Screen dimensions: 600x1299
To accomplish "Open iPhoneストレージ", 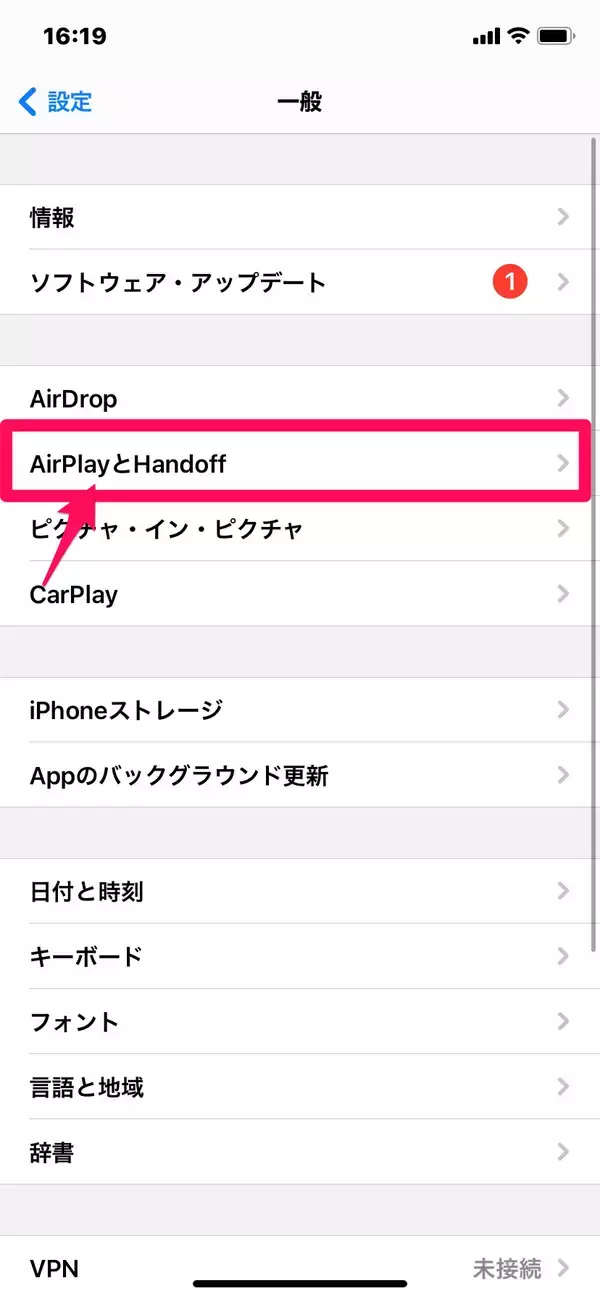I will click(300, 710).
